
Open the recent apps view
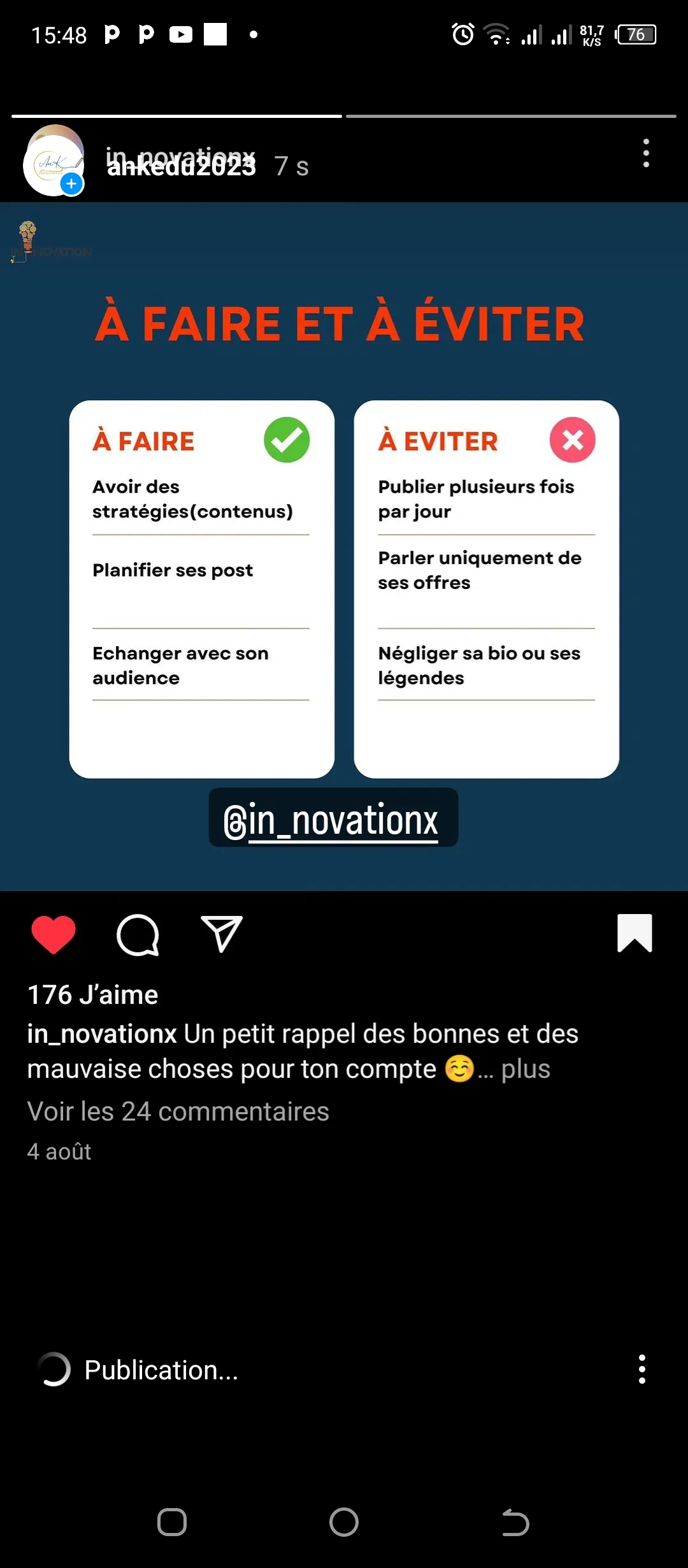coord(172,1522)
